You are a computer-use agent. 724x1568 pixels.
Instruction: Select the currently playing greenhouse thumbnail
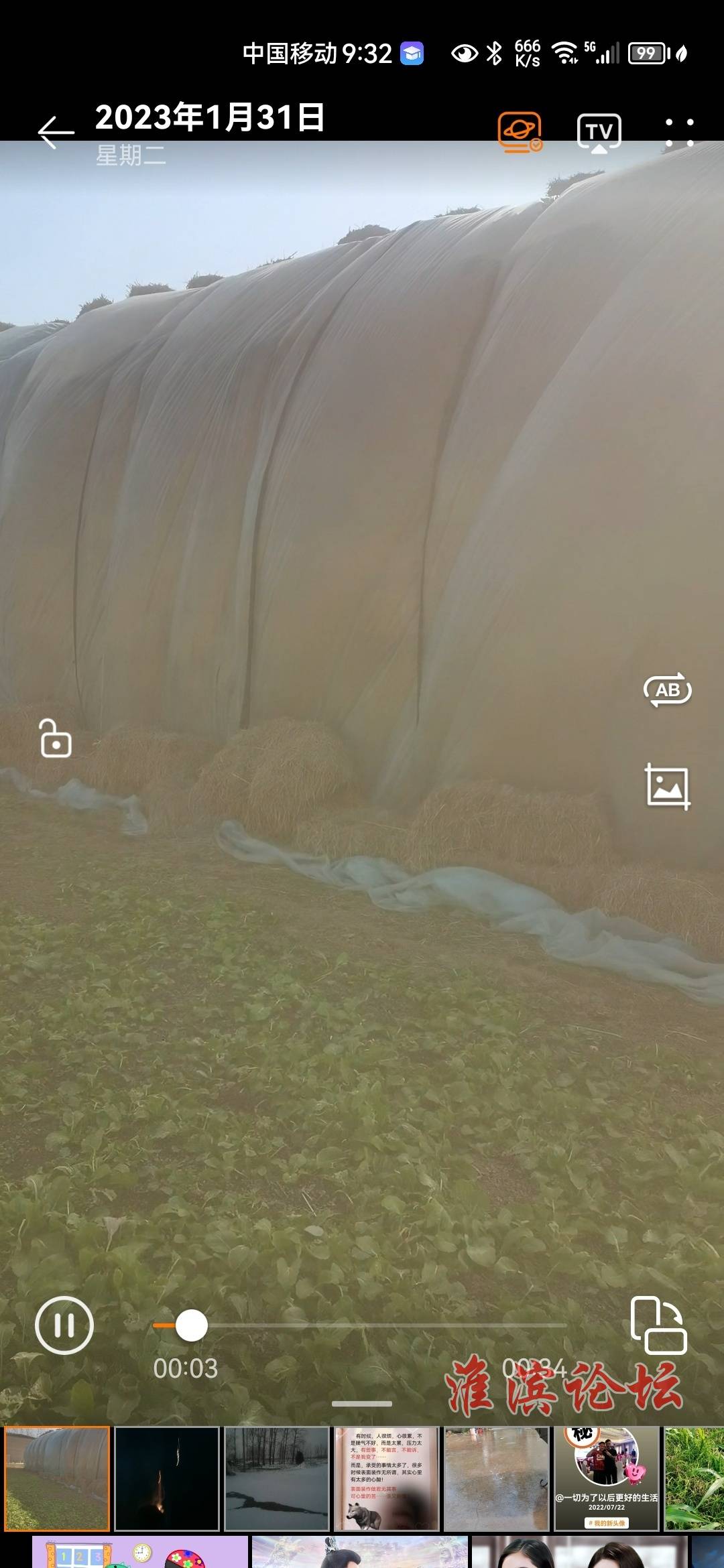57,1478
